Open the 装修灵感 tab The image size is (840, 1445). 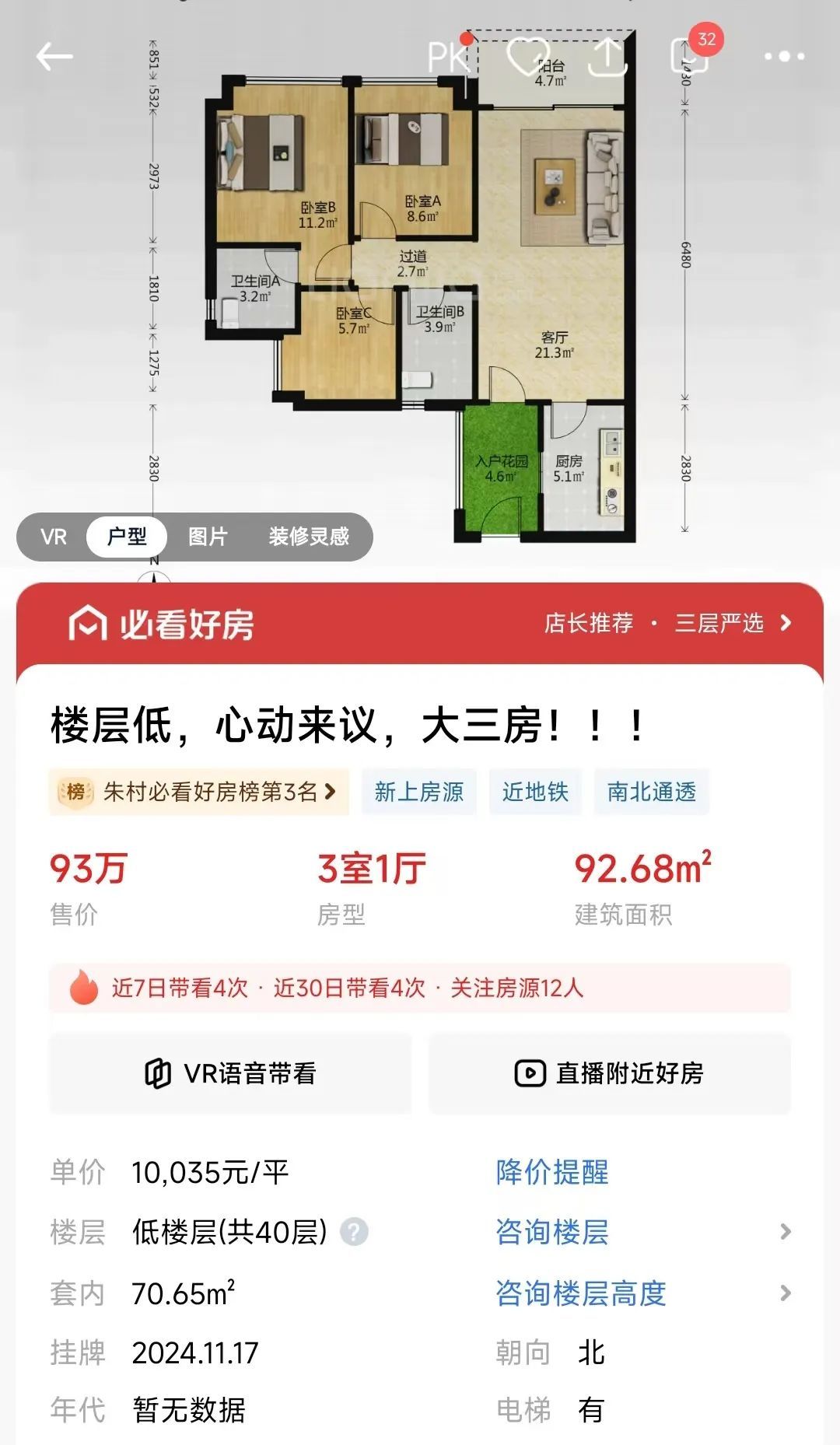point(309,537)
